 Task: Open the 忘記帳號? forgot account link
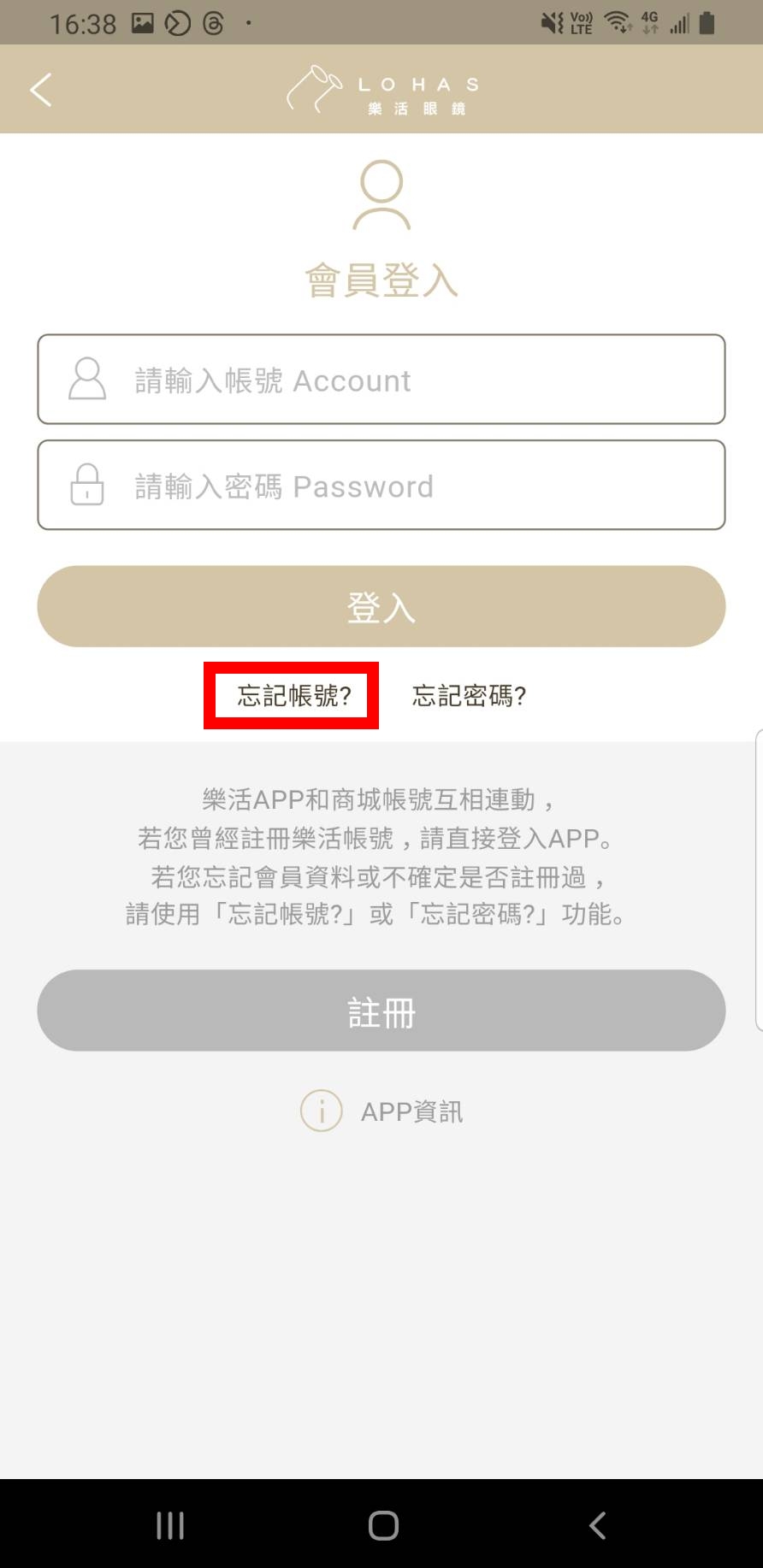[293, 696]
